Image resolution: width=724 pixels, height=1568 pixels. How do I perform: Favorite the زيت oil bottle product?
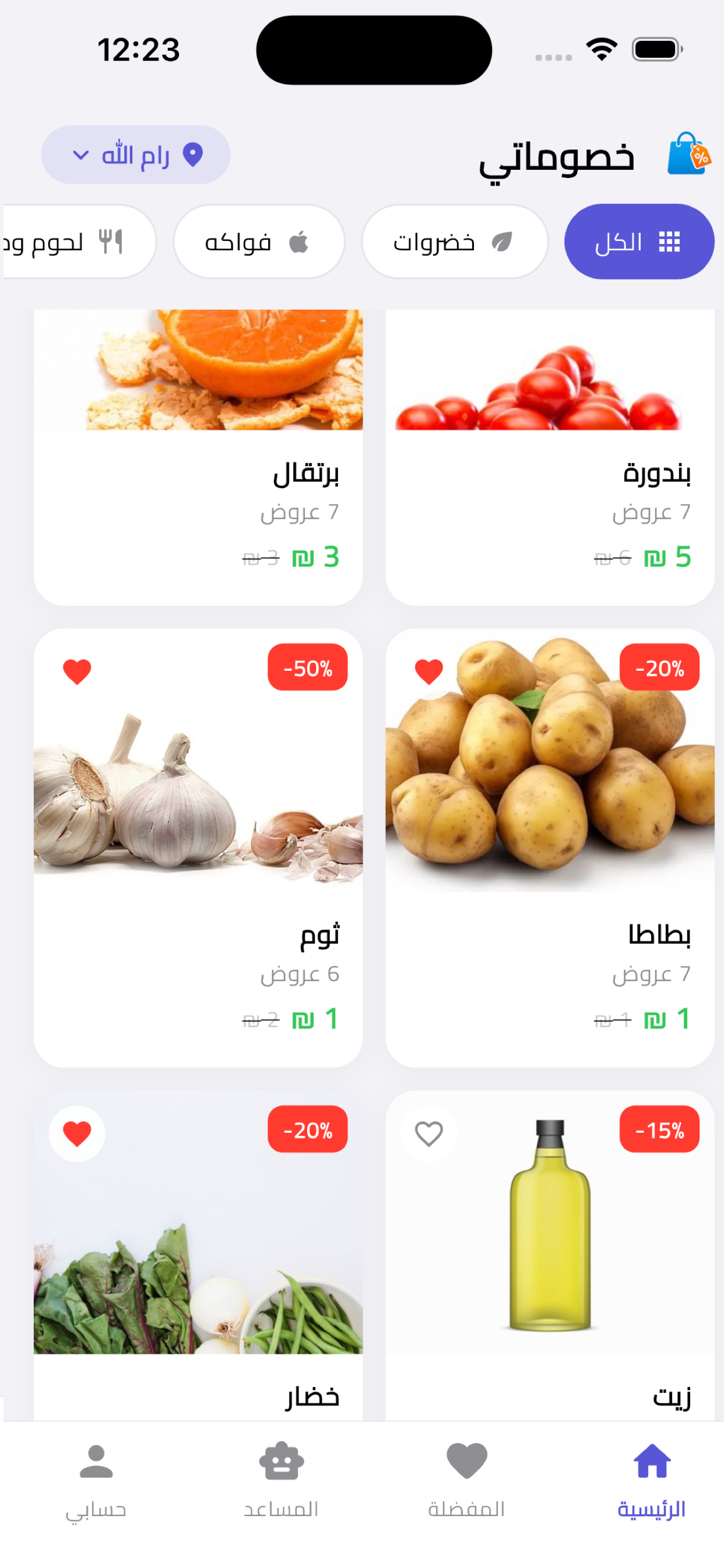428,1132
